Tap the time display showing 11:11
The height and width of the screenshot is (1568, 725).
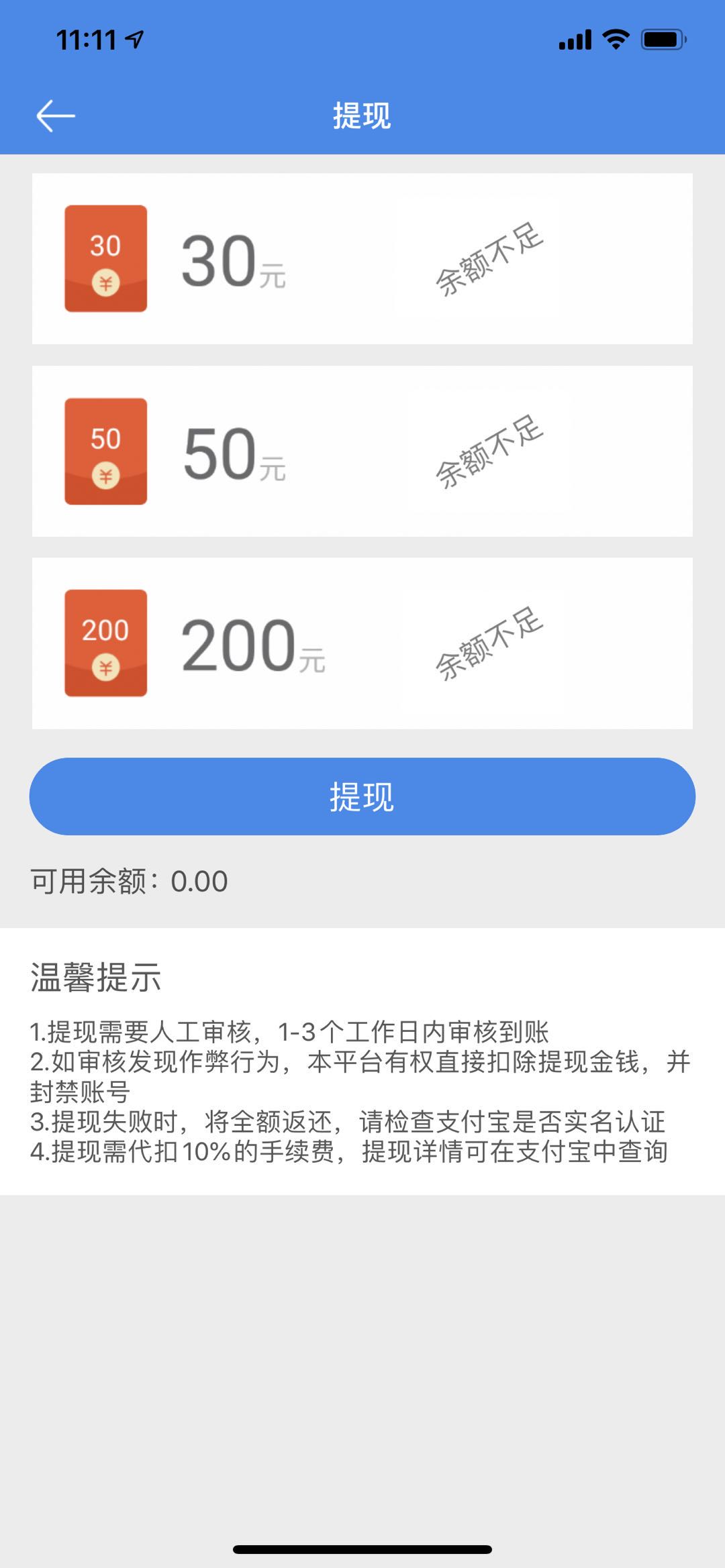click(87, 39)
